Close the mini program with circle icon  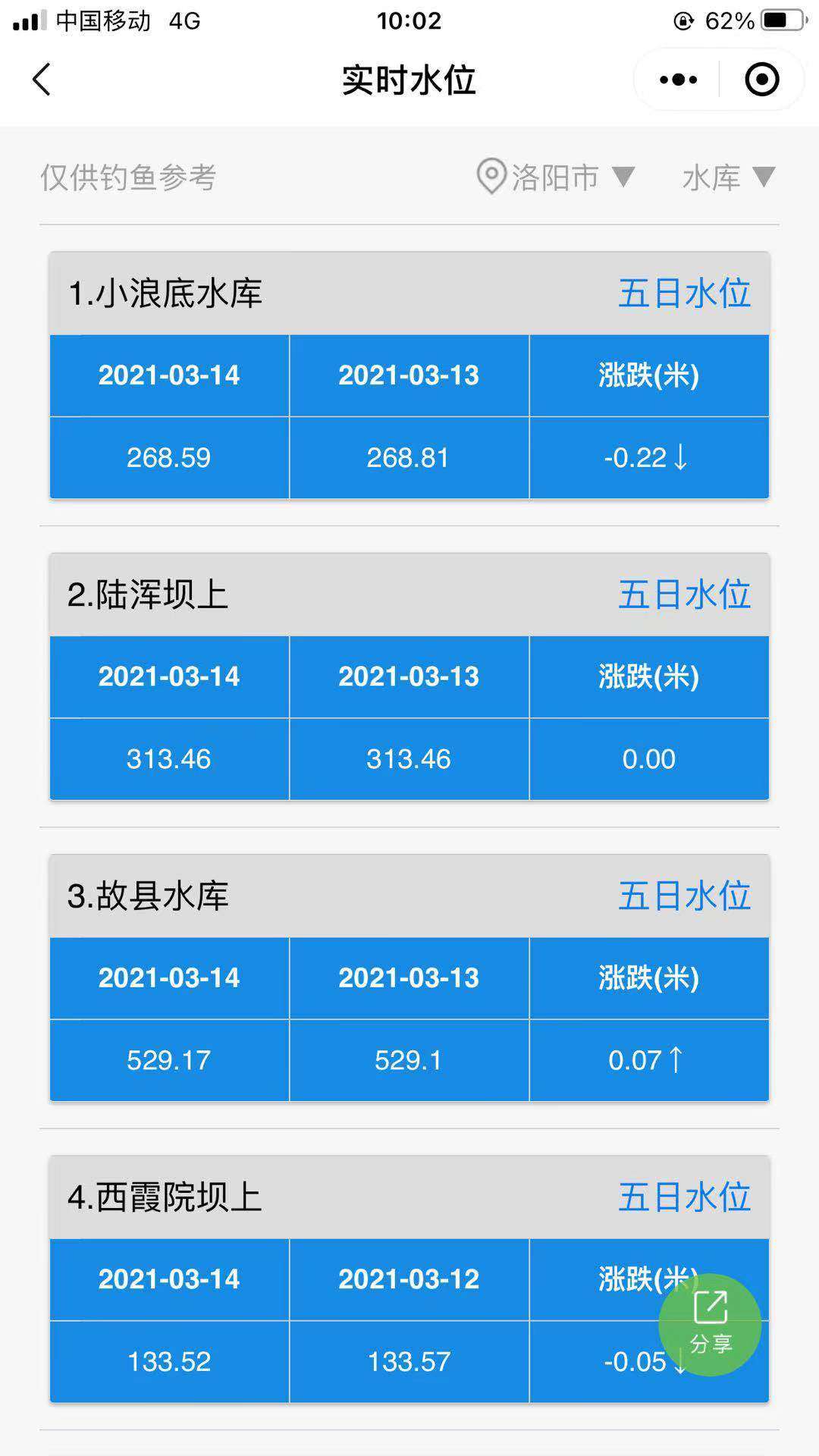click(x=762, y=80)
